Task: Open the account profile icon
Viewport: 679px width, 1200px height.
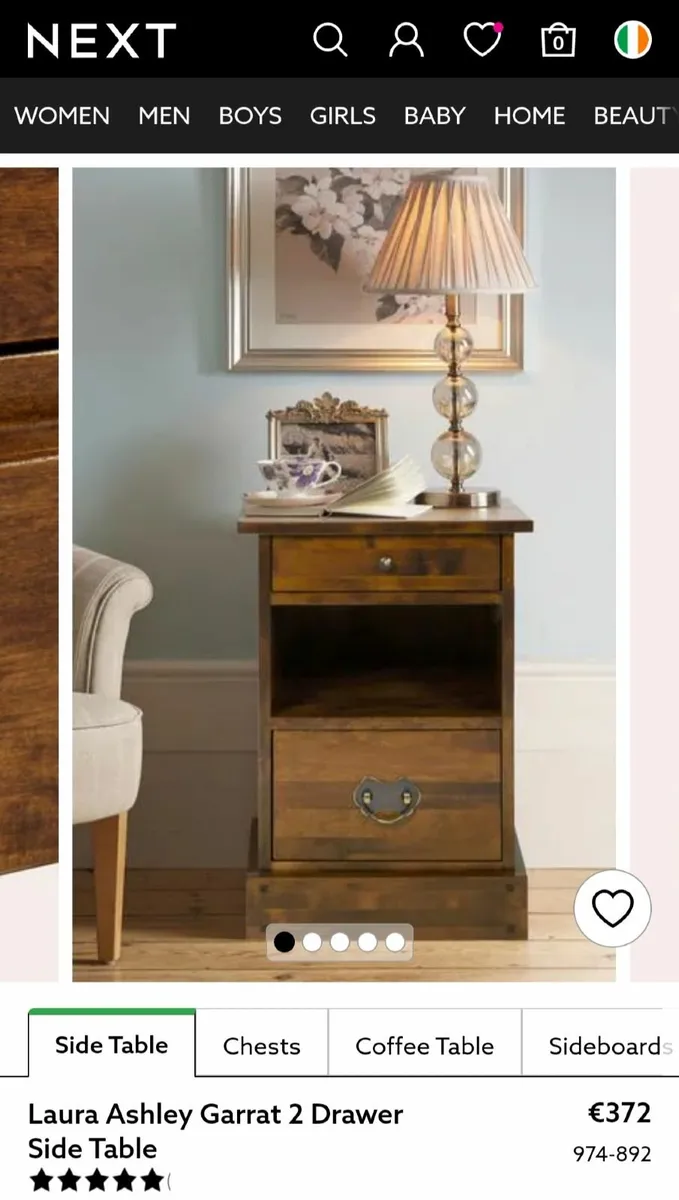Action: (x=406, y=41)
